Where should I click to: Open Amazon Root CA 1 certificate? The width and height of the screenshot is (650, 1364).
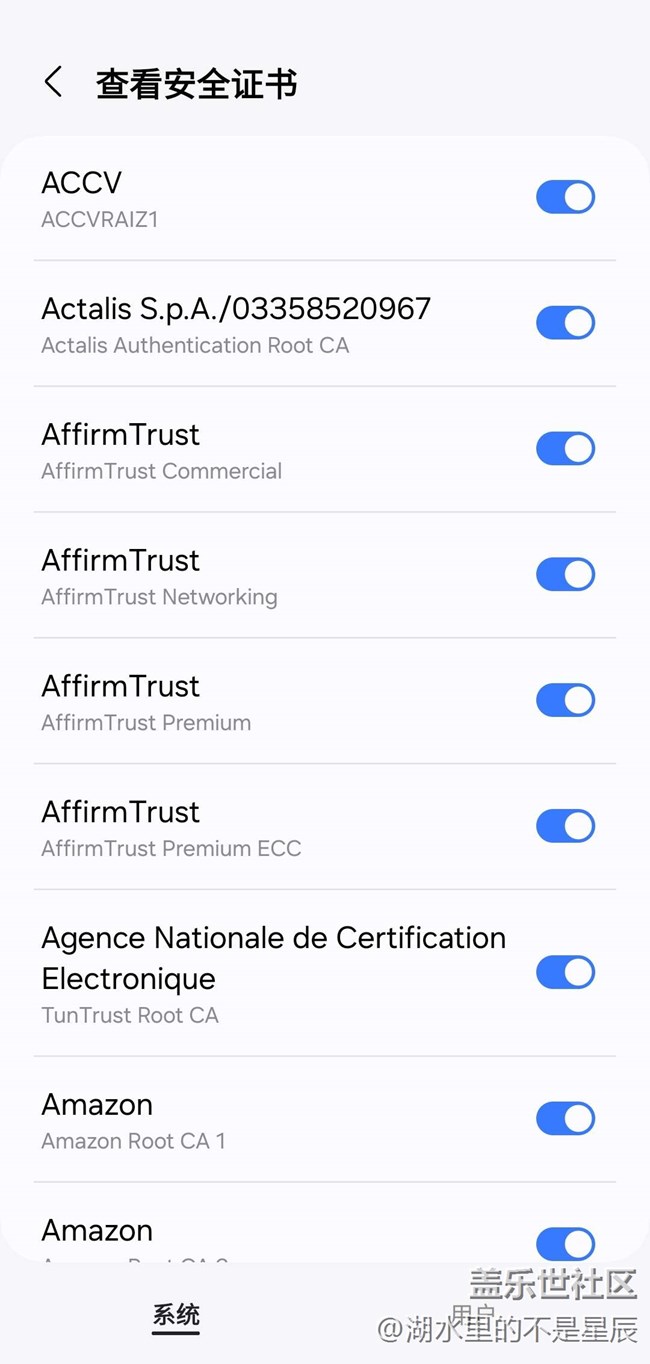pyautogui.click(x=250, y=1120)
